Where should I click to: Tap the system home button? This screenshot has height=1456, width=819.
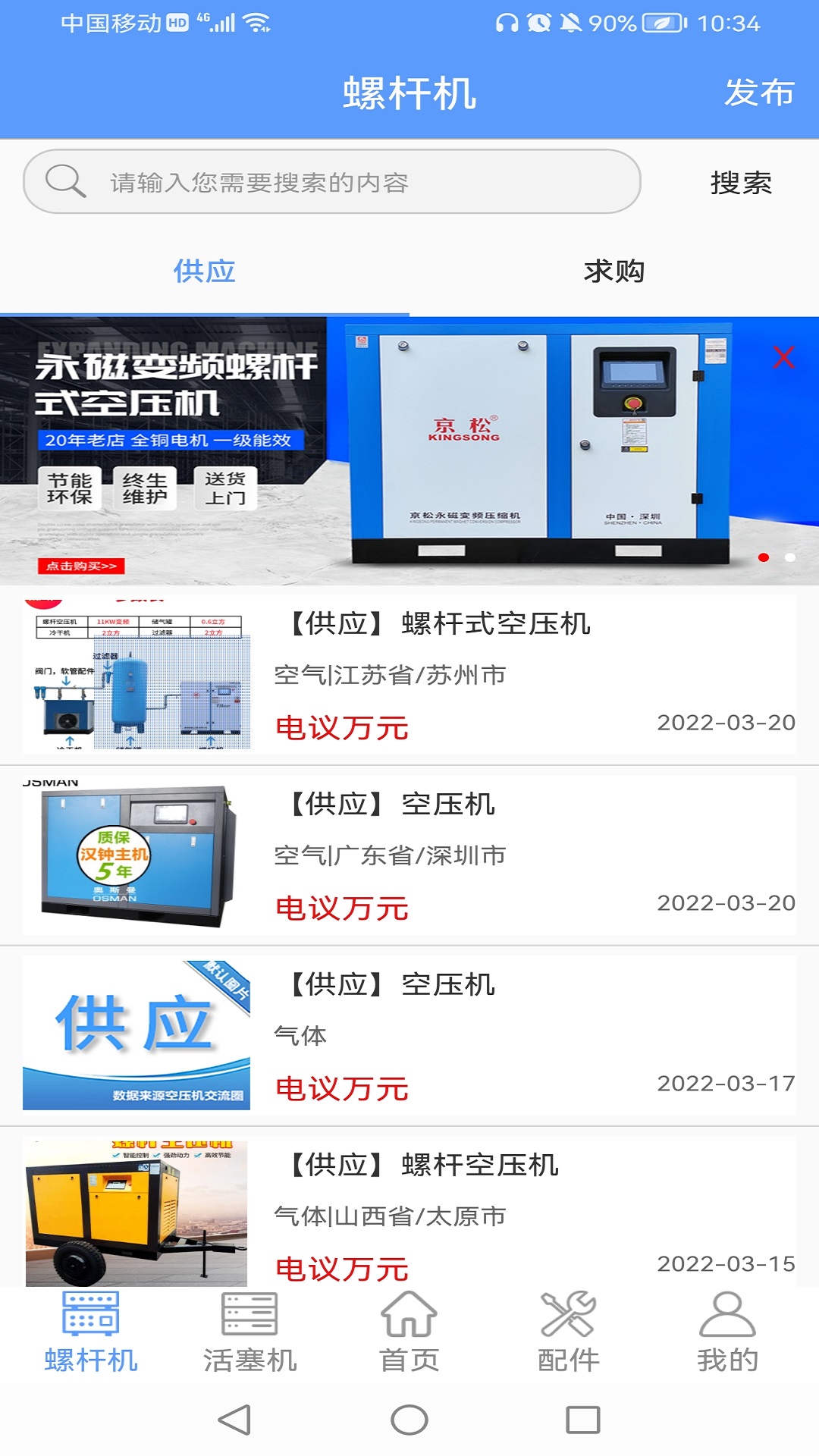pos(409,1420)
